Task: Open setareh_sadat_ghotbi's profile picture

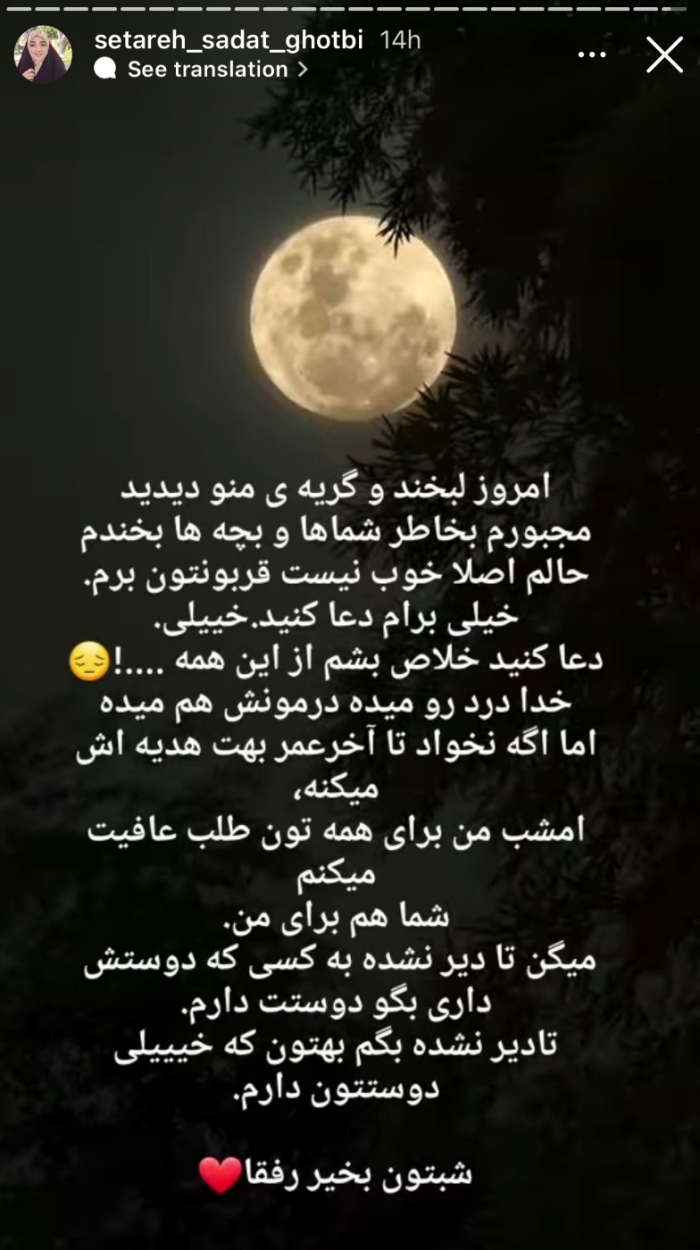Action: pos(43,54)
